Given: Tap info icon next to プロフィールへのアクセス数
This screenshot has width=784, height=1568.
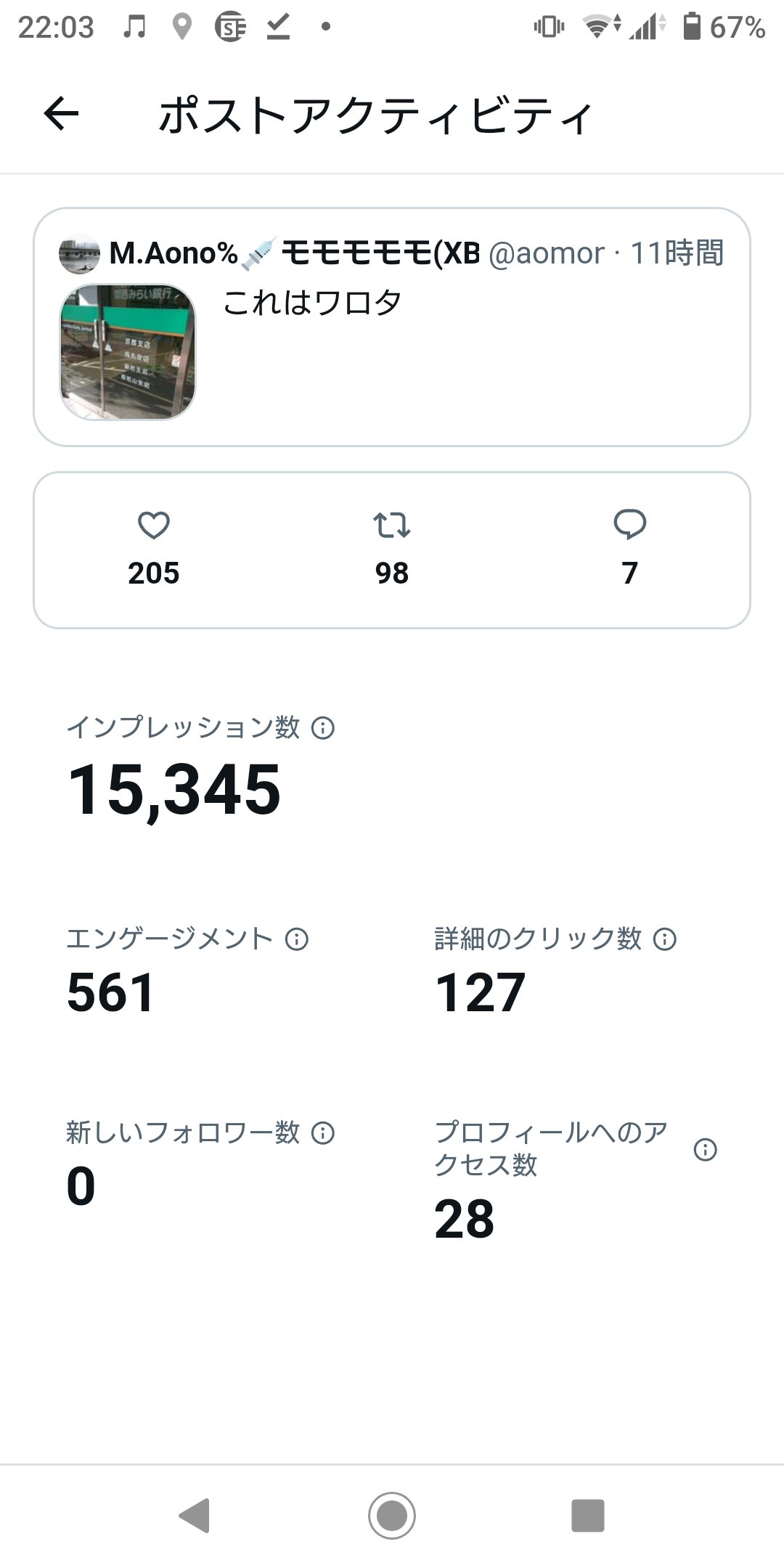Looking at the screenshot, I should point(706,1149).
